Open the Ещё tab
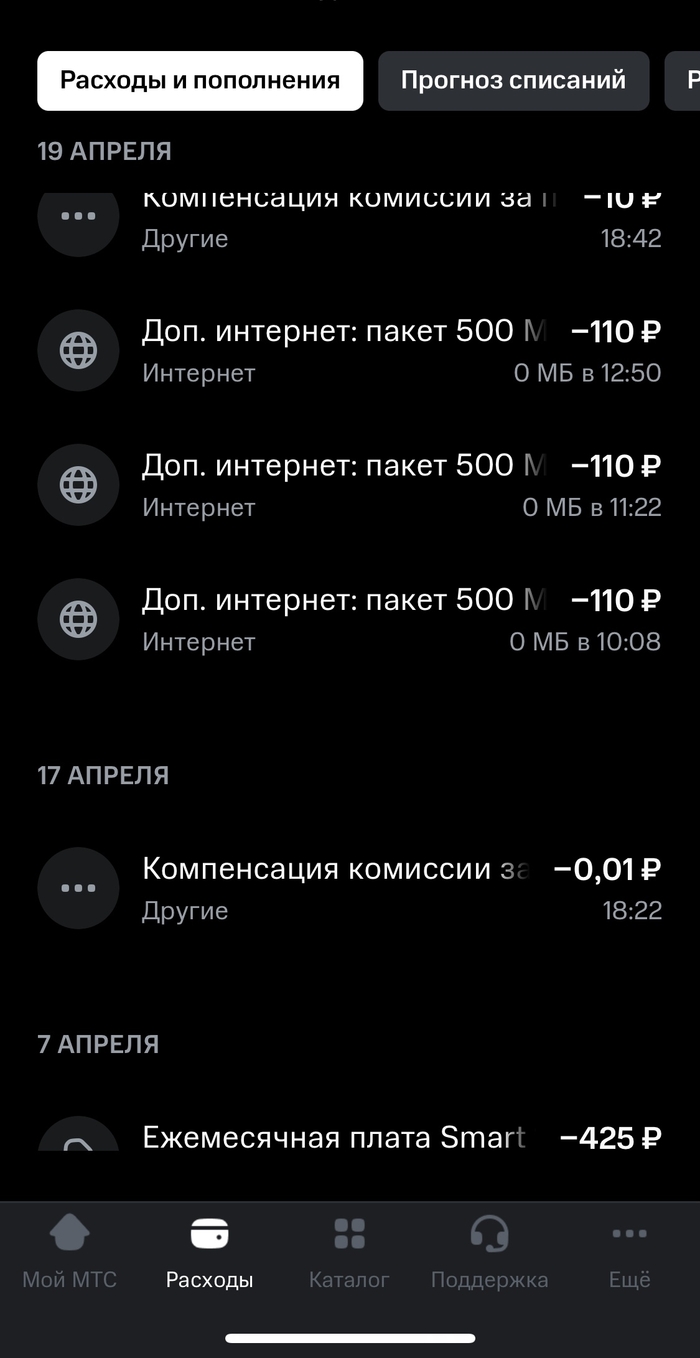Viewport: 700px width, 1358px height. (629, 1250)
